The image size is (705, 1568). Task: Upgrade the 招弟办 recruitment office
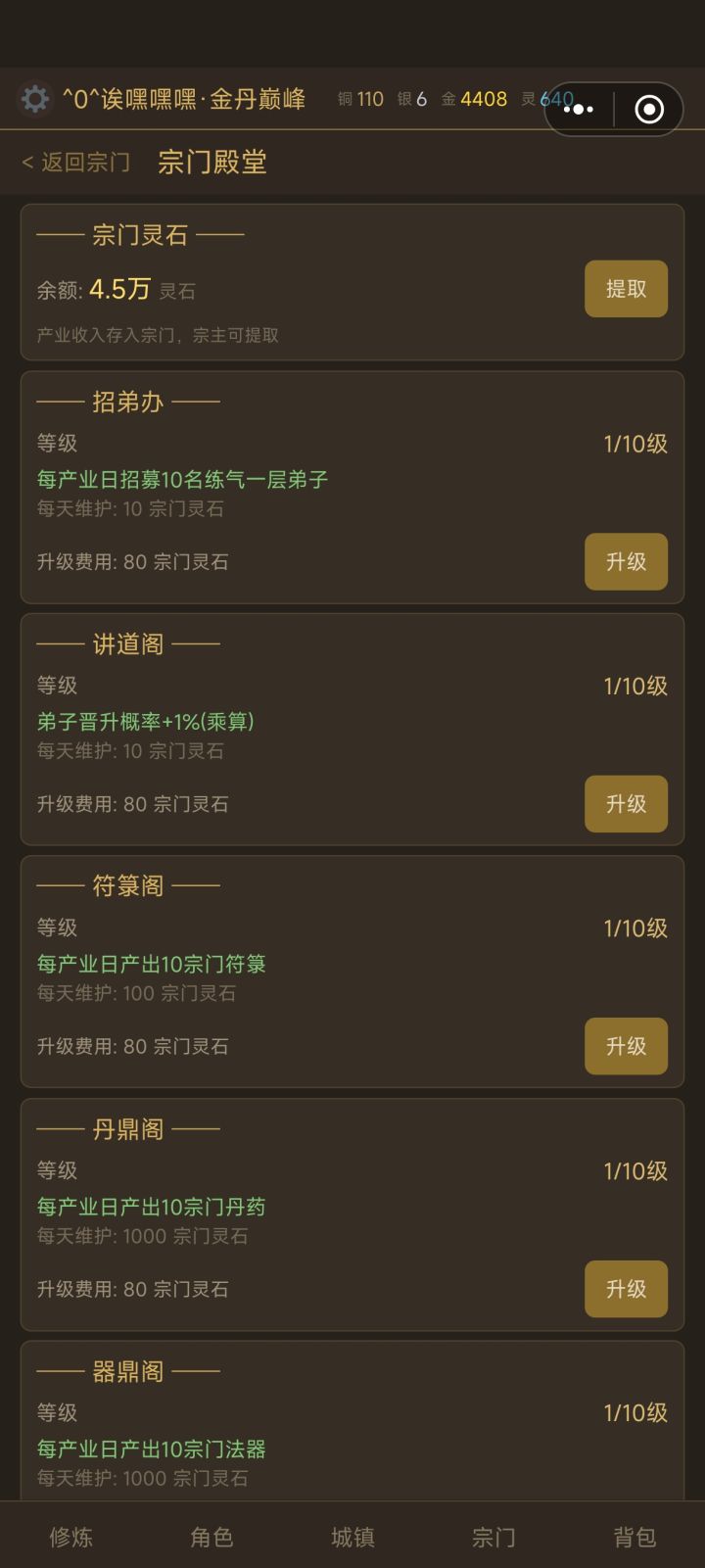pos(626,561)
